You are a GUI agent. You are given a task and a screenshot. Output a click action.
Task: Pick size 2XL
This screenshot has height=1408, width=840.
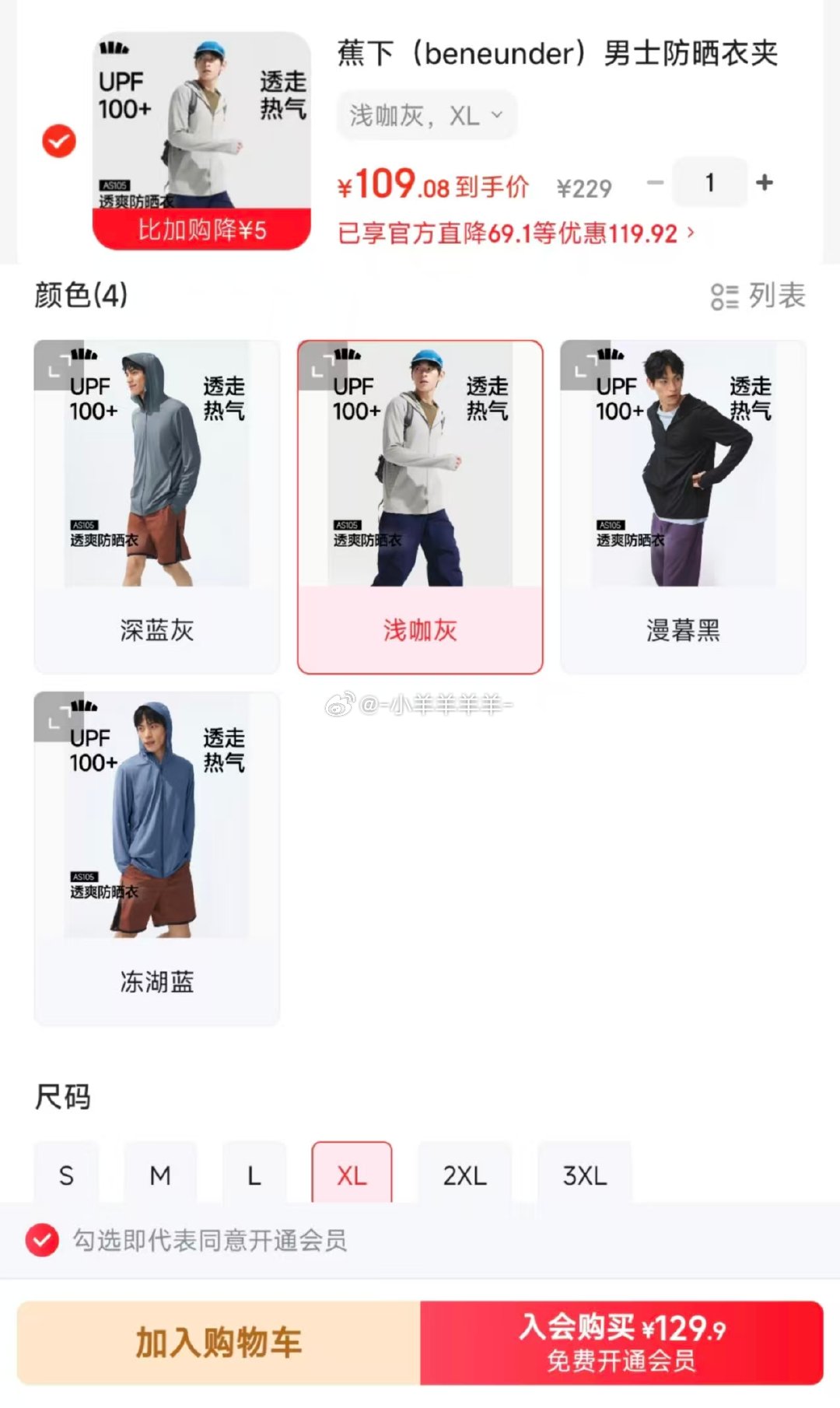click(x=465, y=1175)
